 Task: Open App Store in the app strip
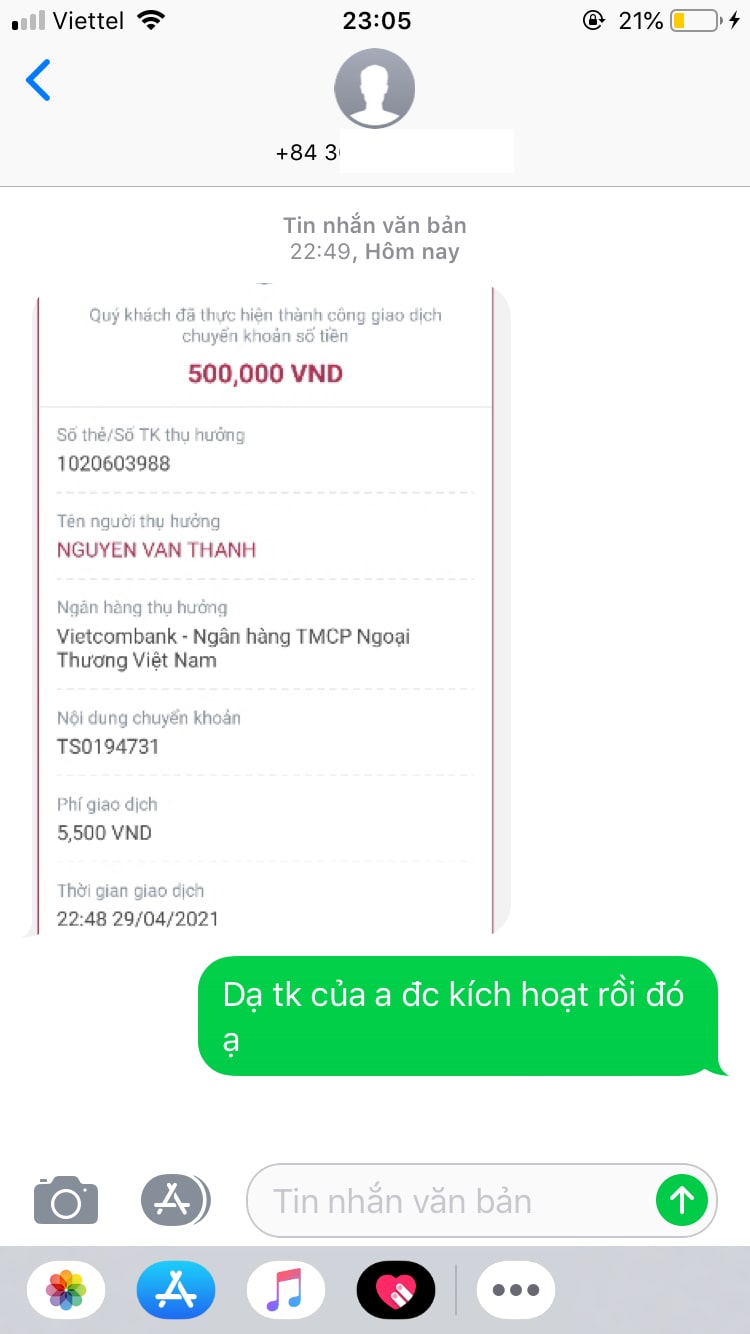pyautogui.click(x=176, y=1290)
